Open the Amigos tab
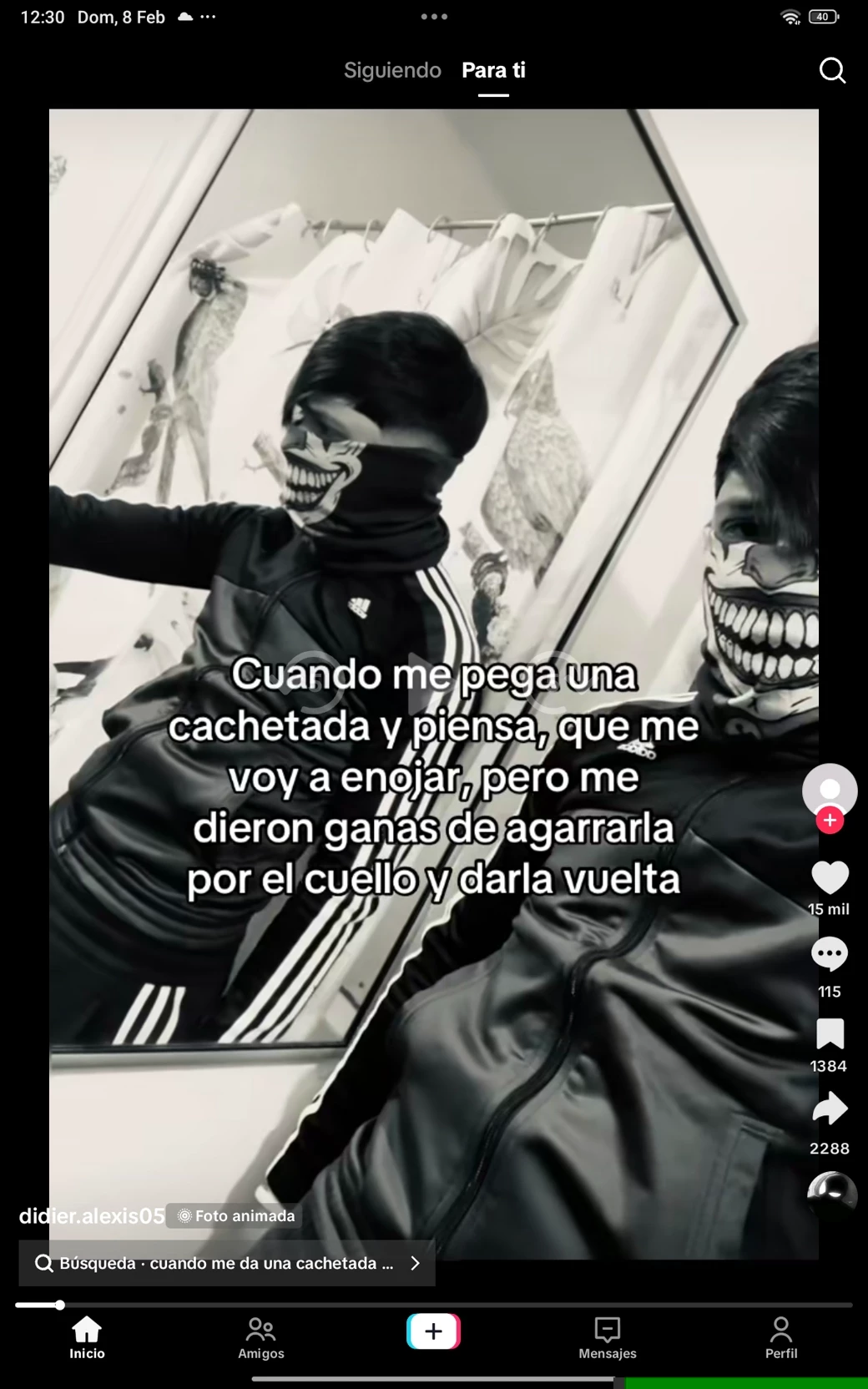 [x=261, y=1336]
